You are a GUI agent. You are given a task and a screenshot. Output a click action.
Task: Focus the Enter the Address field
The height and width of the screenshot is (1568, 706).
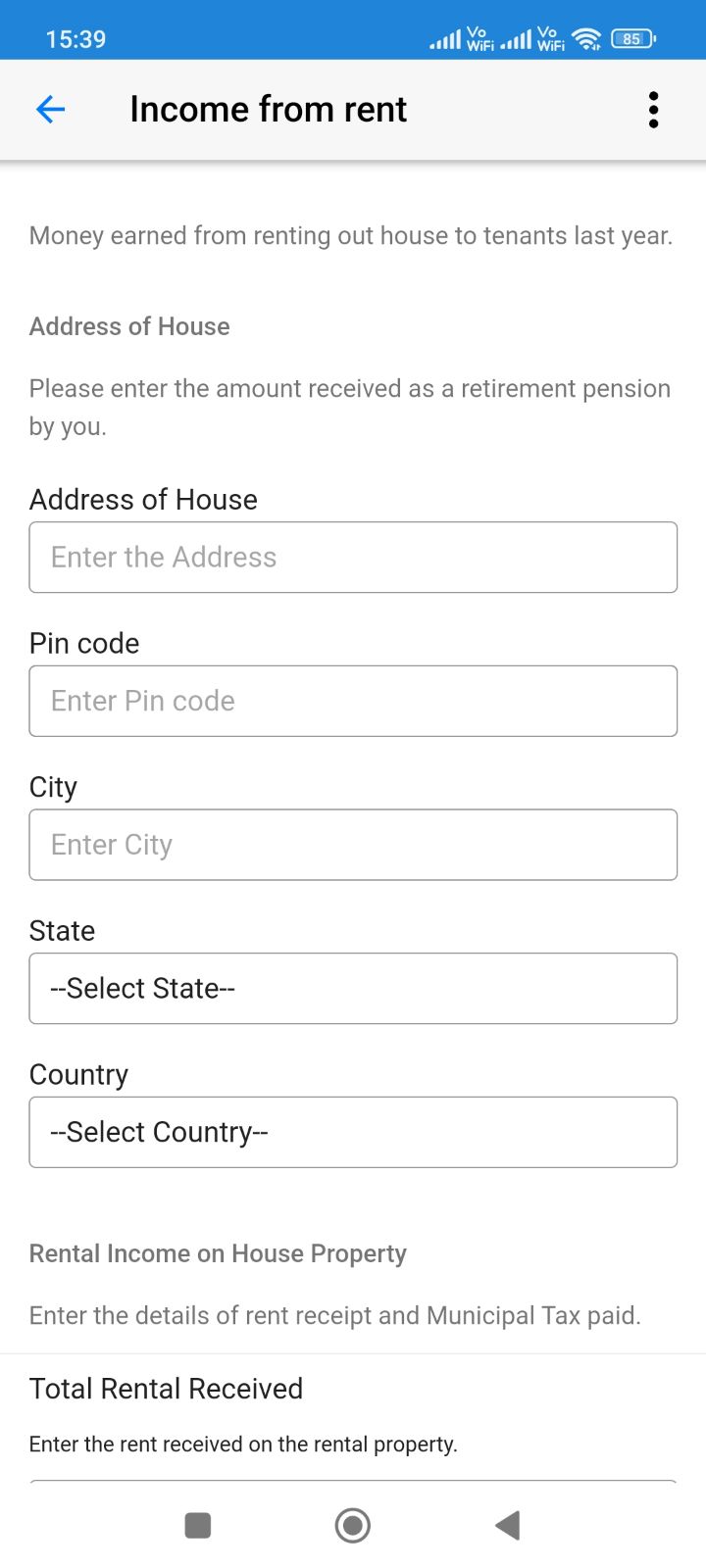[x=353, y=557]
